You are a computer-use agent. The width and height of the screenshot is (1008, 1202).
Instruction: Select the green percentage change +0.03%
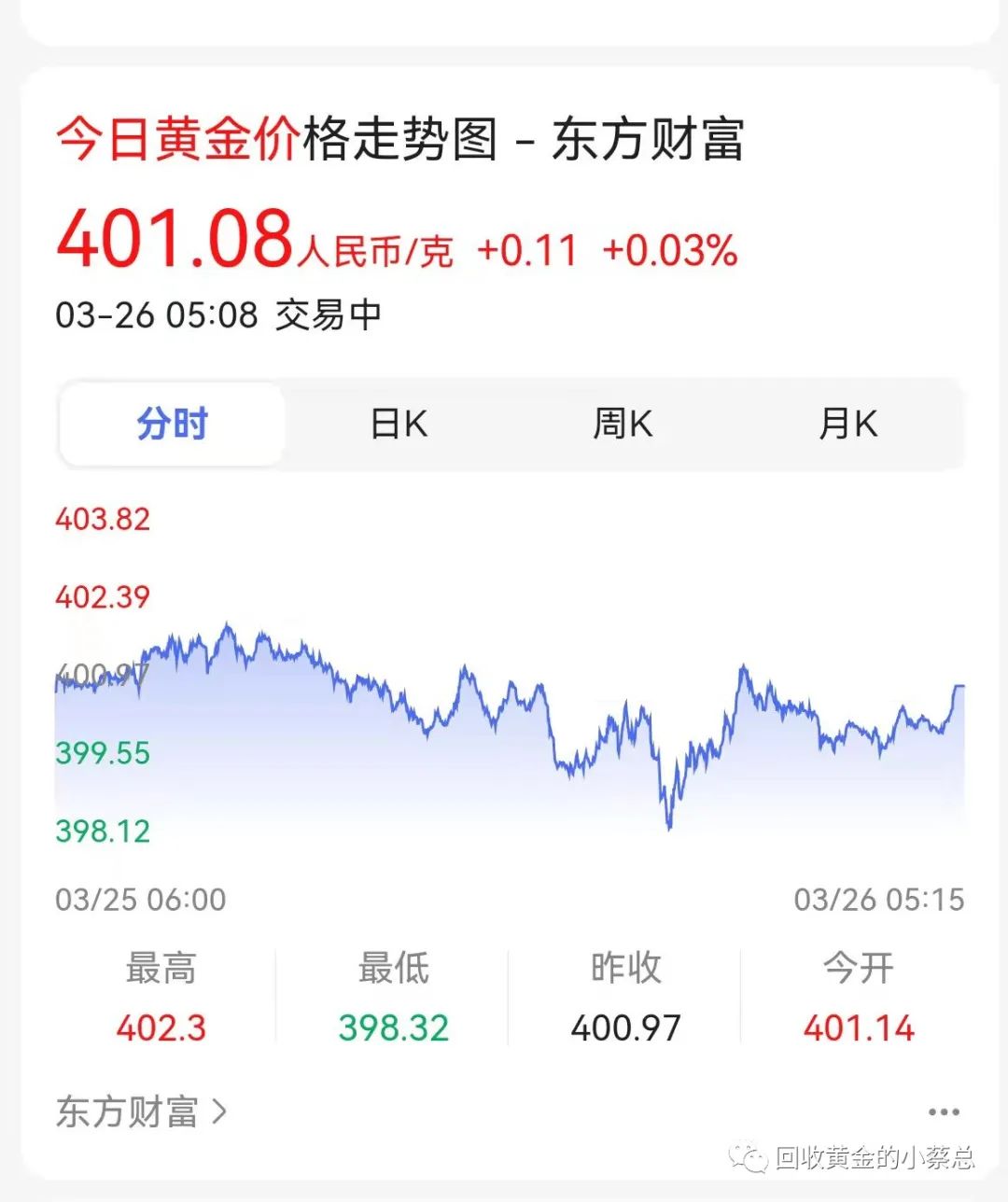click(x=670, y=250)
